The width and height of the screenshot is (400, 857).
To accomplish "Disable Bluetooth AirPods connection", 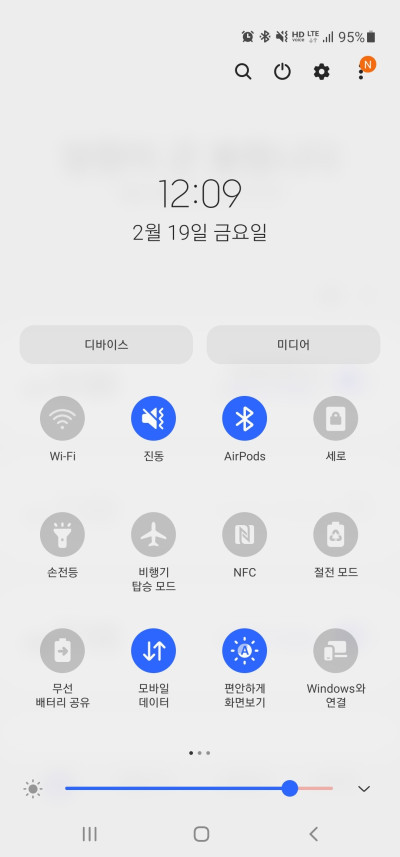I will (x=244, y=419).
